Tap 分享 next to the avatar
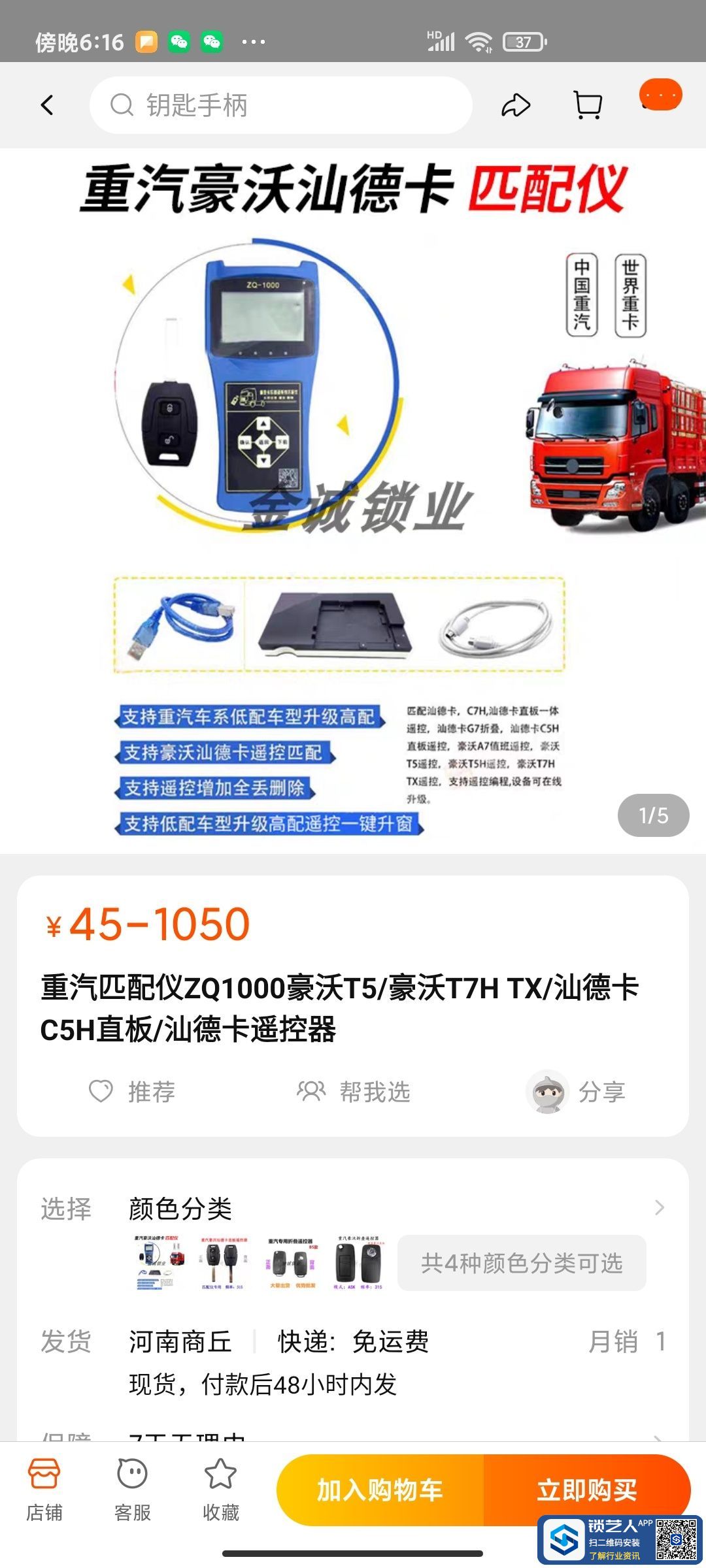 tap(577, 1092)
